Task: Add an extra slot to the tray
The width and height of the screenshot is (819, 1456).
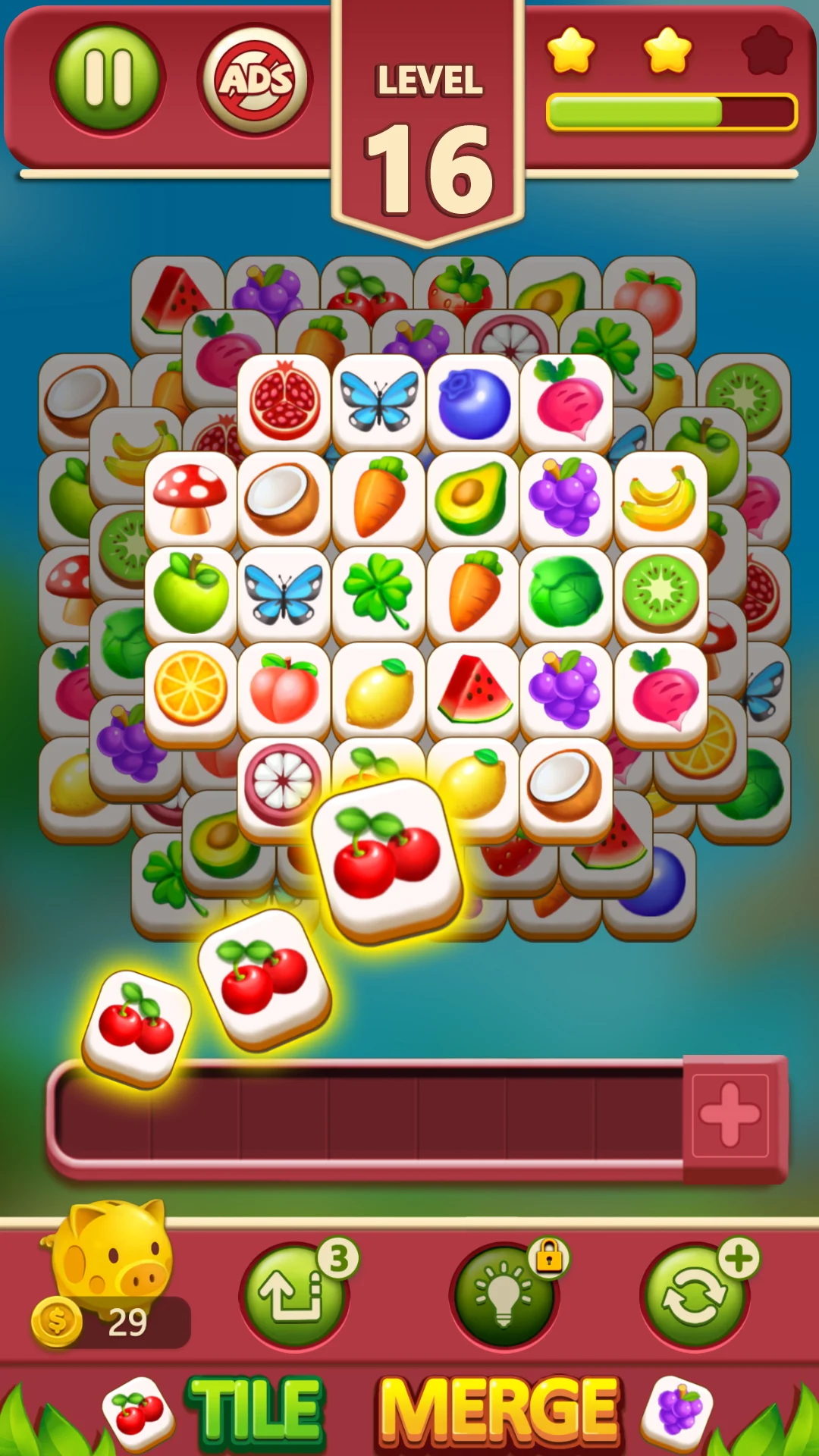Action: pos(730,1115)
